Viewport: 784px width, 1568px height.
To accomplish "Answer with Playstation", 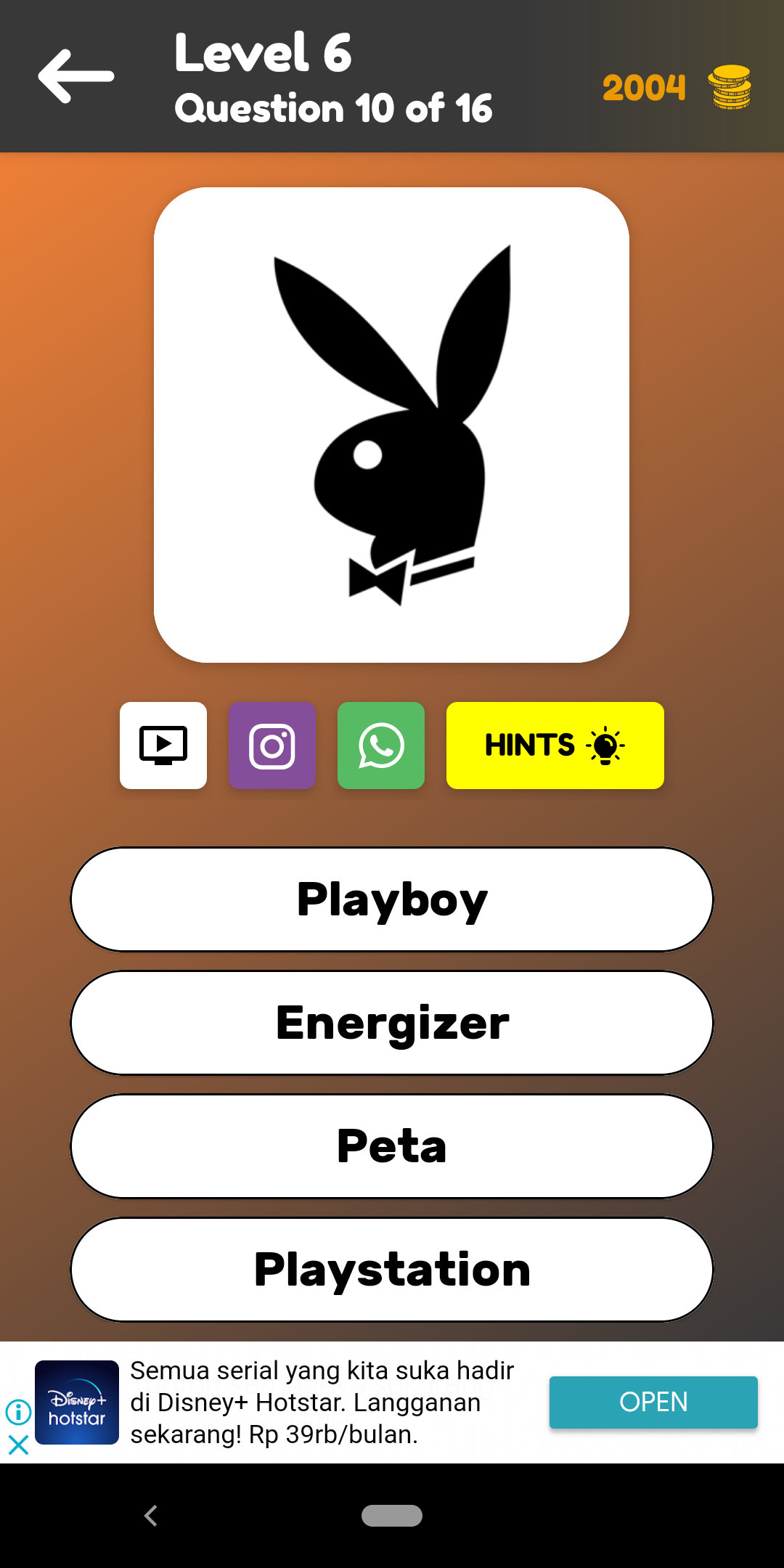I will (x=392, y=1270).
